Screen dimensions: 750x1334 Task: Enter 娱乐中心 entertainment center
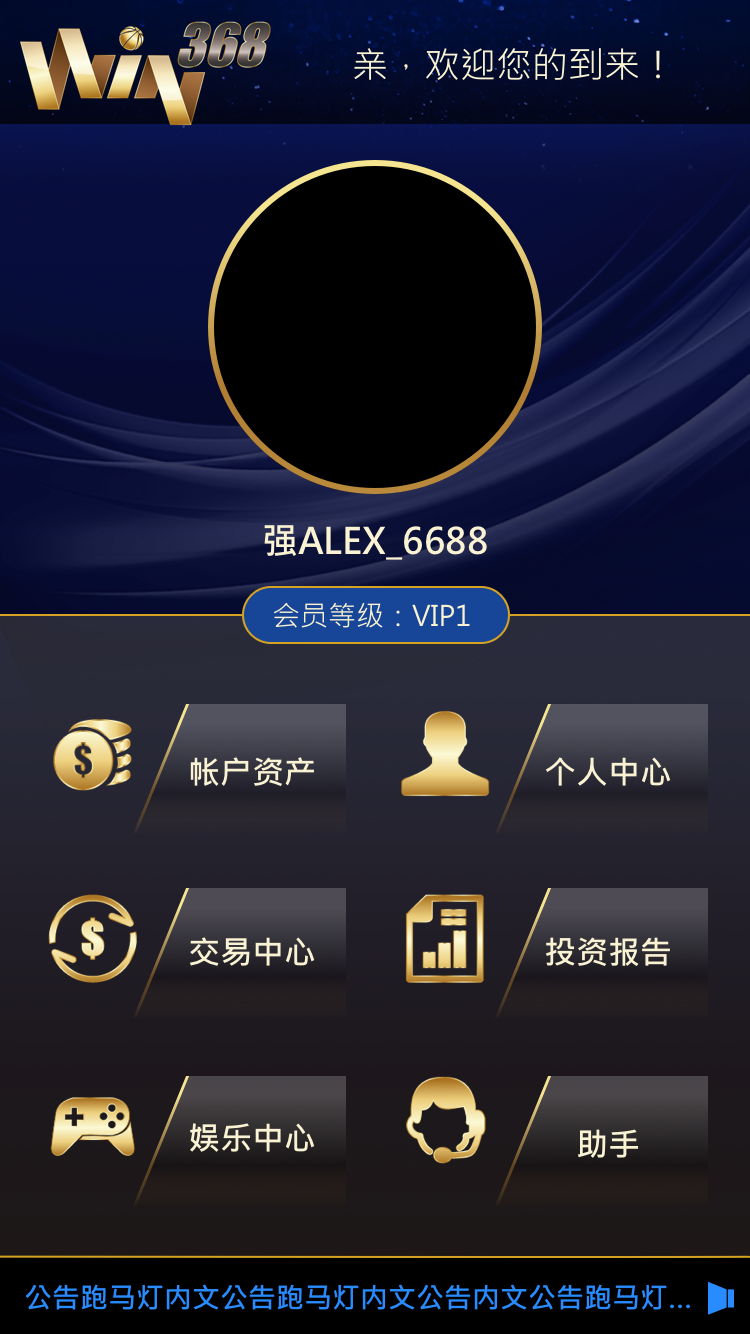tap(250, 1138)
